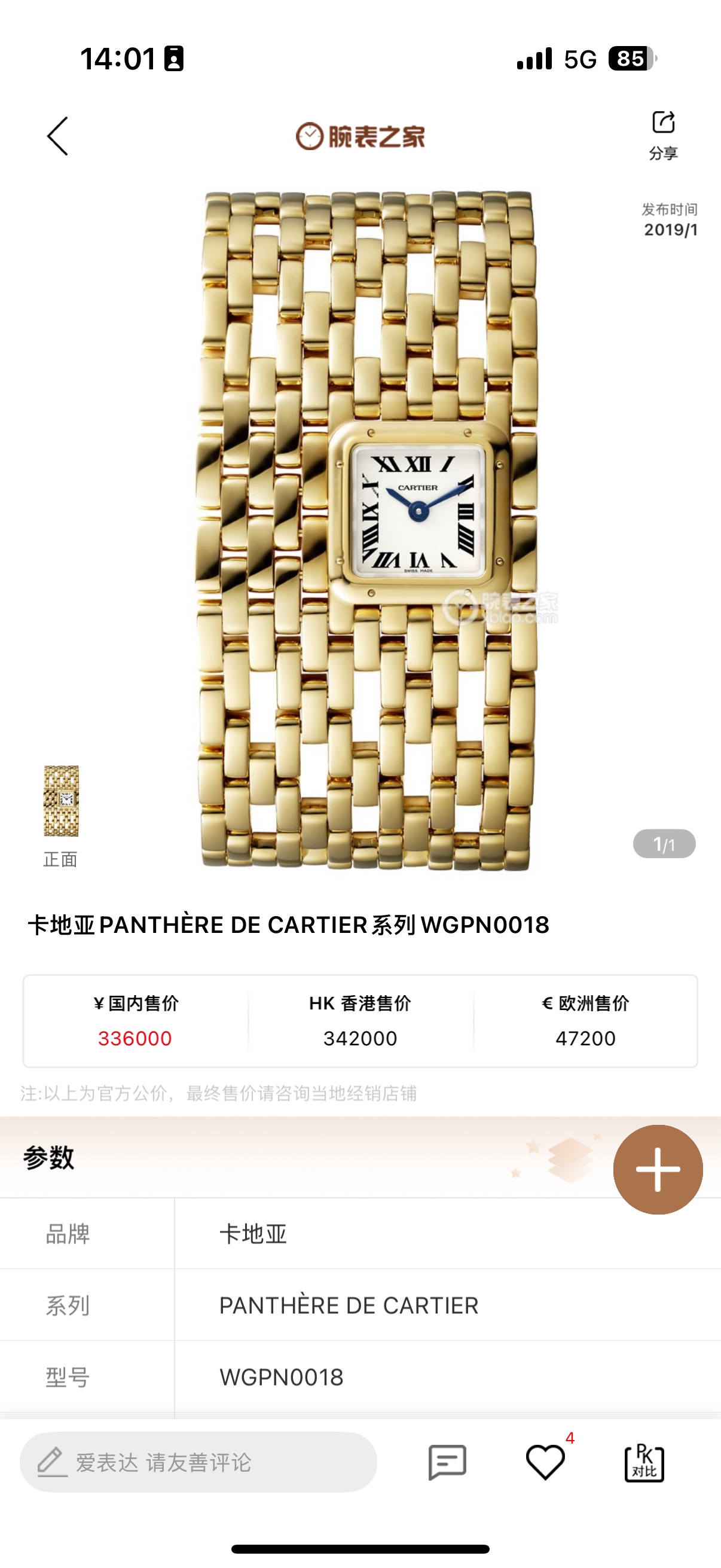Screen dimensions: 721x1568
Task: Open the main Cartier watch photo
Action: (x=367, y=530)
